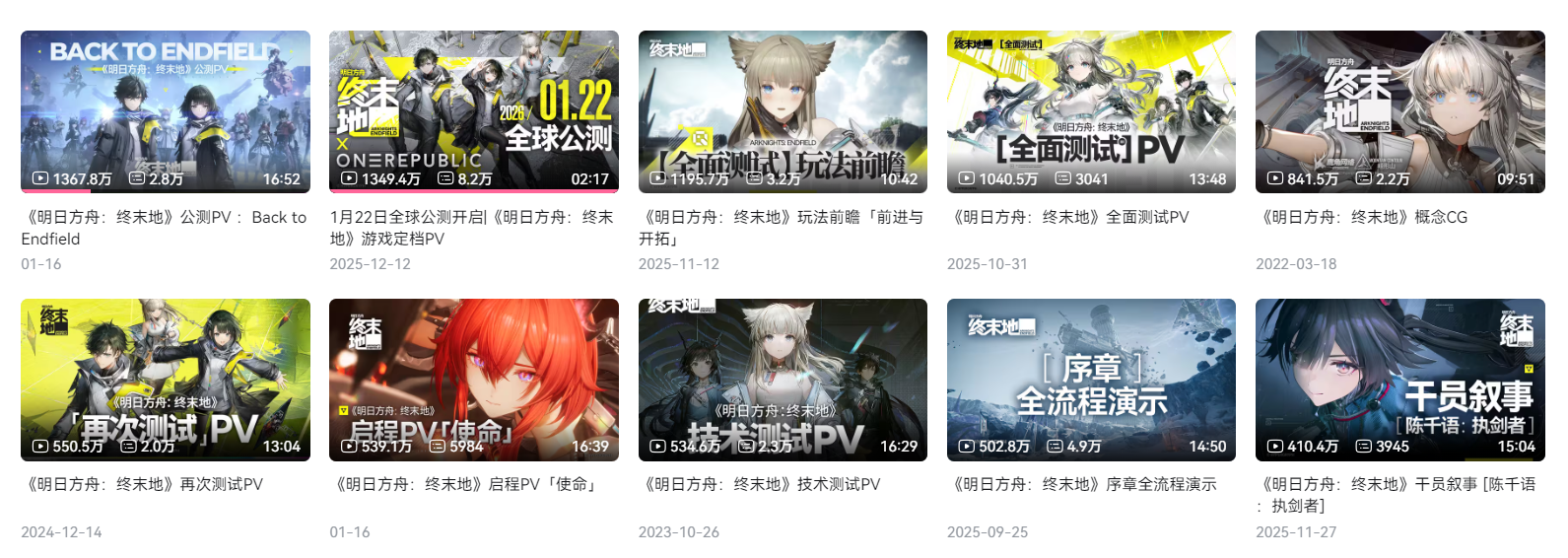Open the 玩法前瞻「前进与开拓」video

tap(783, 110)
